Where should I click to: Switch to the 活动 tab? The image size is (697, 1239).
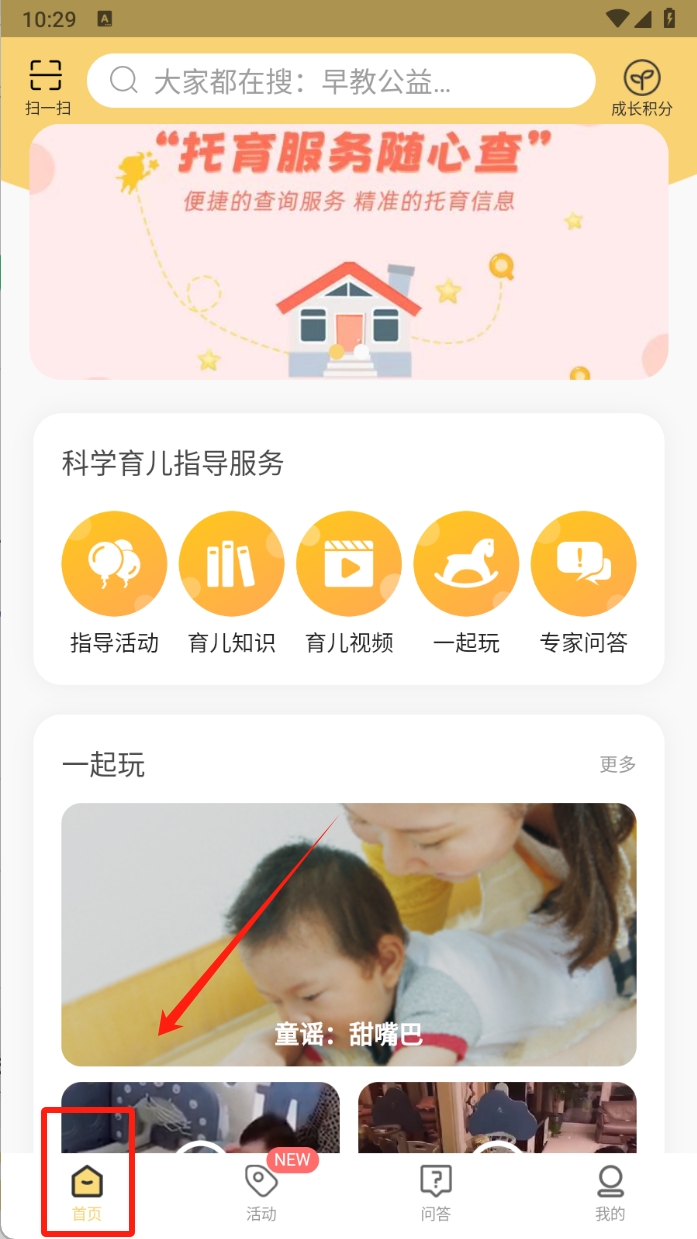tap(261, 1193)
